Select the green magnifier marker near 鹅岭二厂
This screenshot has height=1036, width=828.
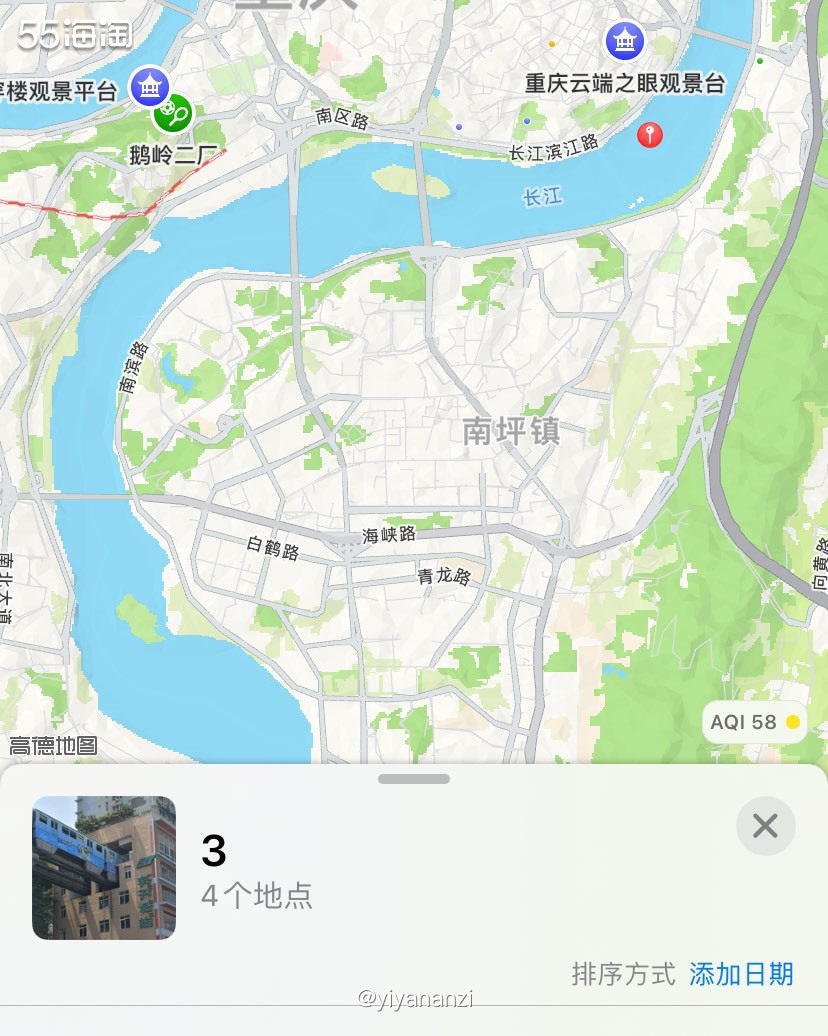(171, 114)
